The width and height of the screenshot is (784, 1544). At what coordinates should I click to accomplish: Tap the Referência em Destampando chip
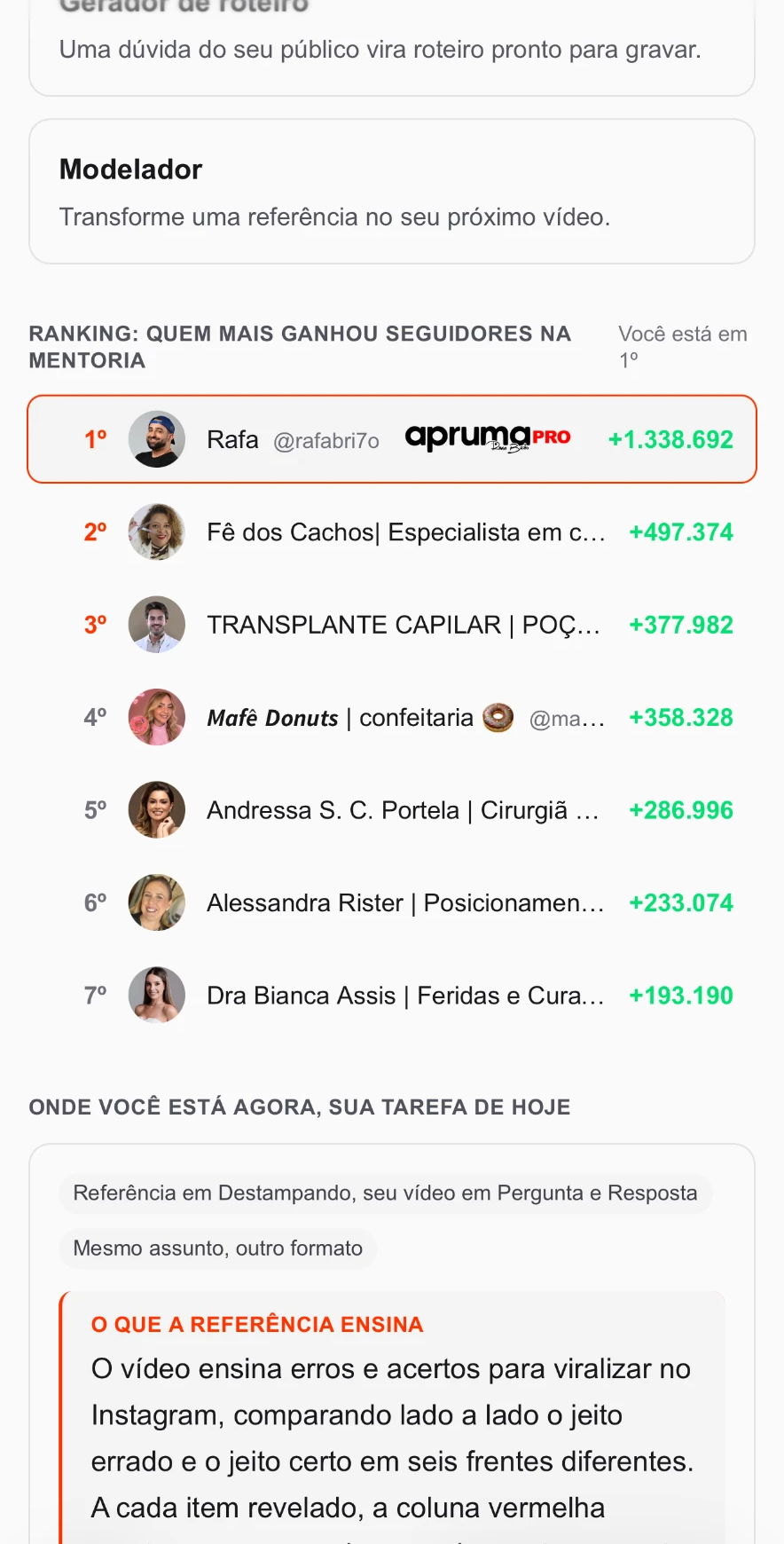pyautogui.click(x=386, y=1193)
